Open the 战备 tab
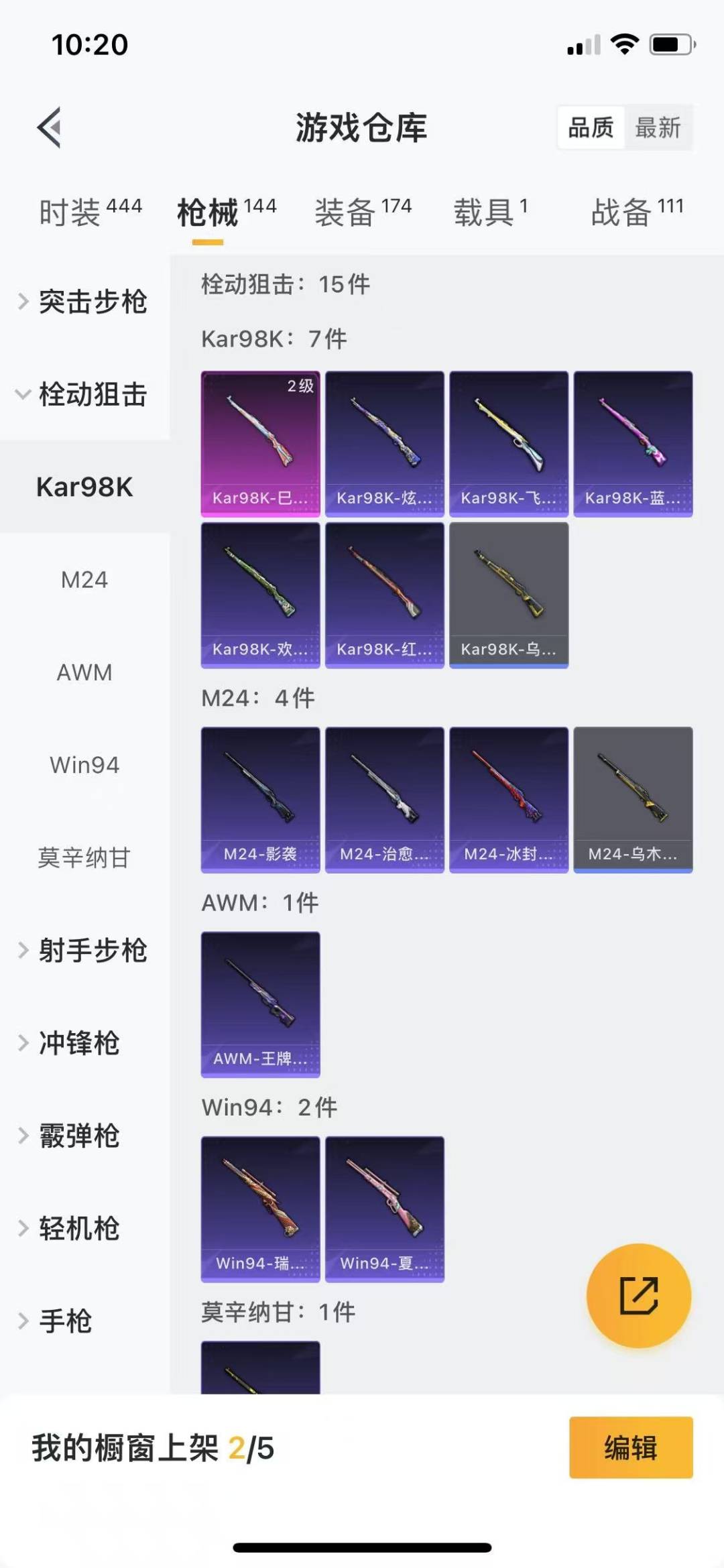Viewport: 724px width, 1568px height. (638, 212)
